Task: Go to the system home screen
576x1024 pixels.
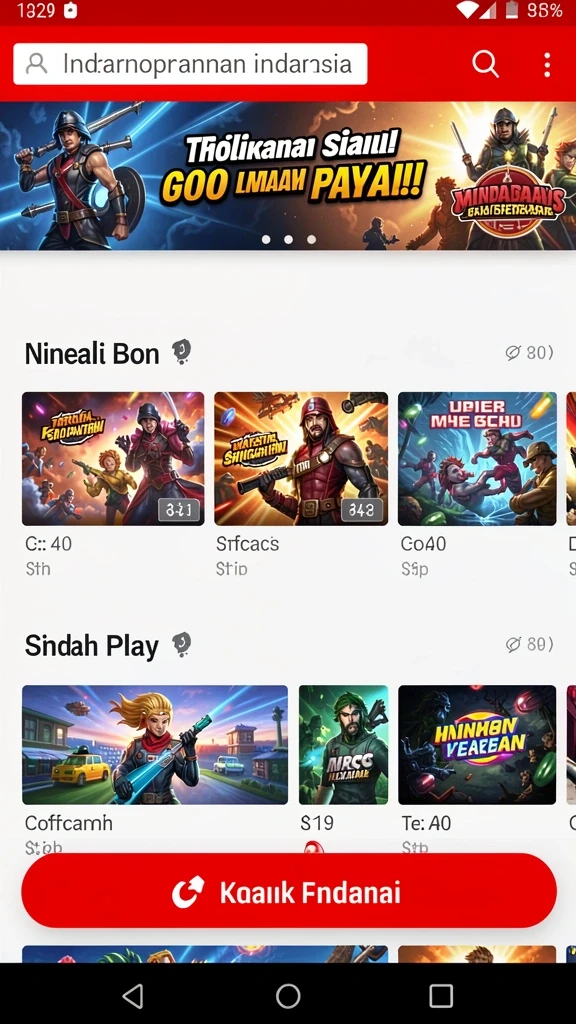Action: [288, 996]
